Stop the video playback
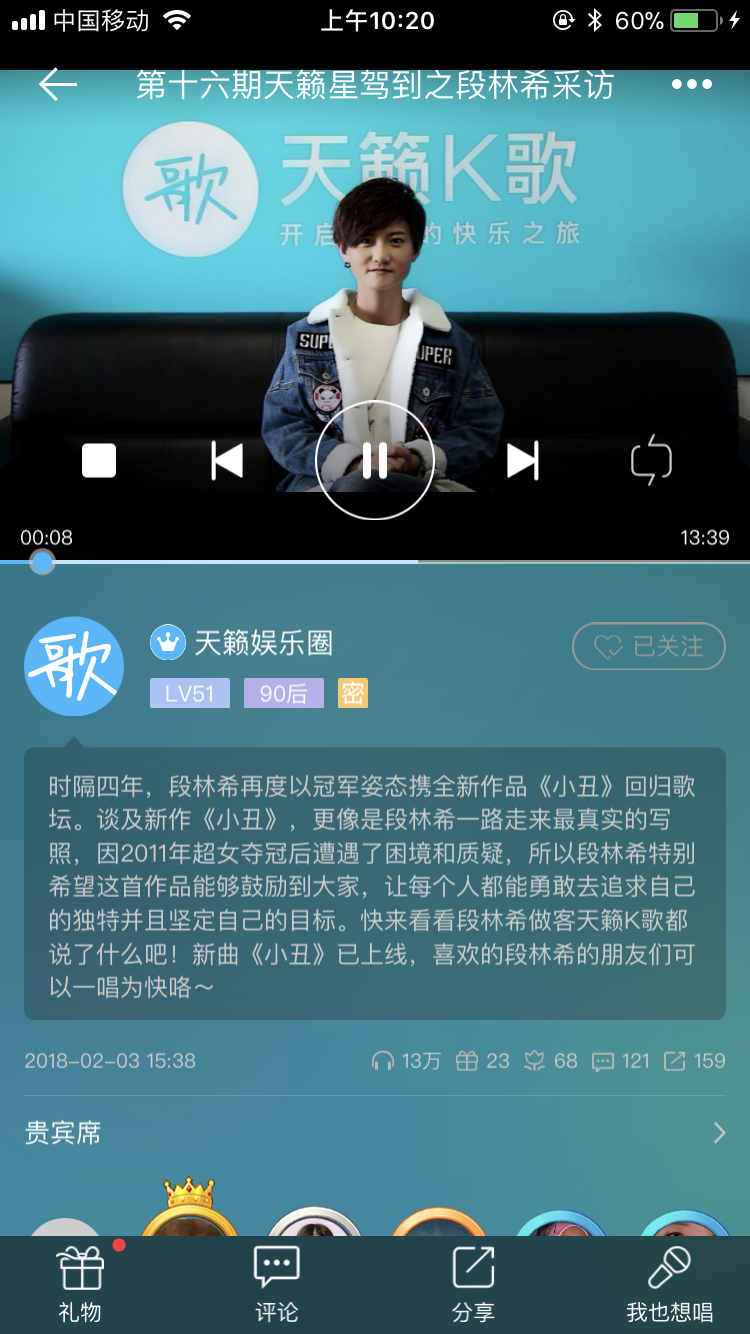Image resolution: width=750 pixels, height=1334 pixels. (x=99, y=461)
